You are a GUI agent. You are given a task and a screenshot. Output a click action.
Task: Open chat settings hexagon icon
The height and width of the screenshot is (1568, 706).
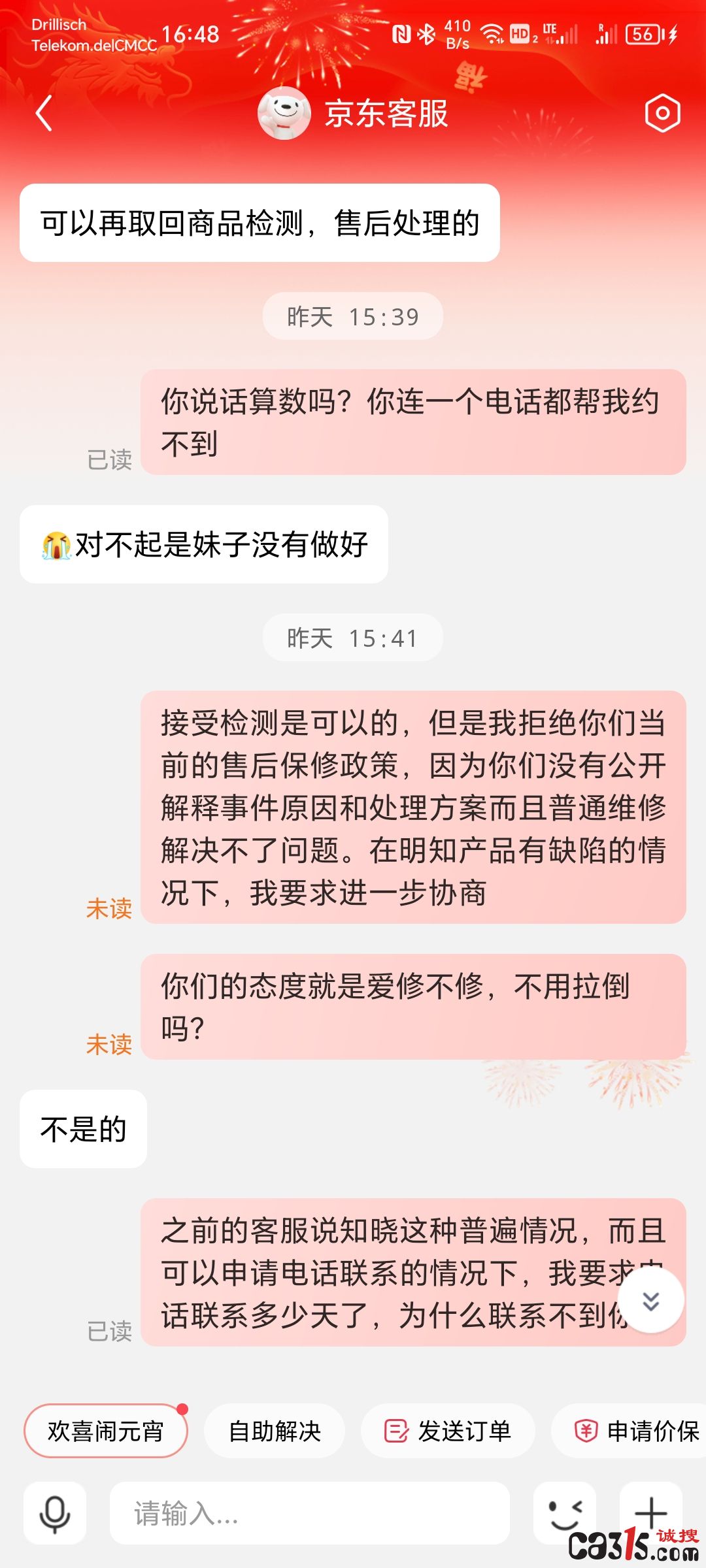point(662,113)
